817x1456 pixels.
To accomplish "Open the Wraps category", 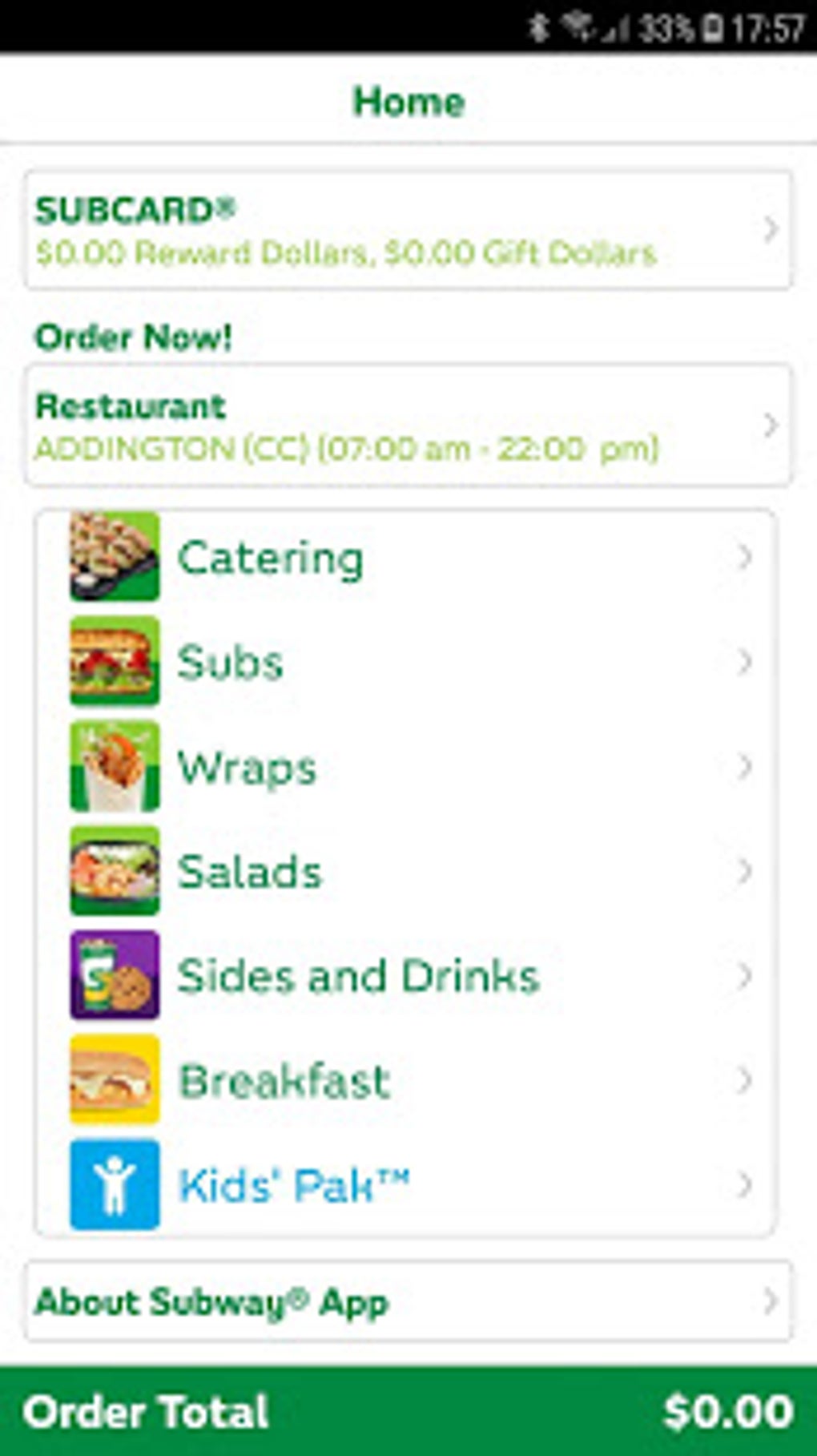I will click(x=407, y=767).
